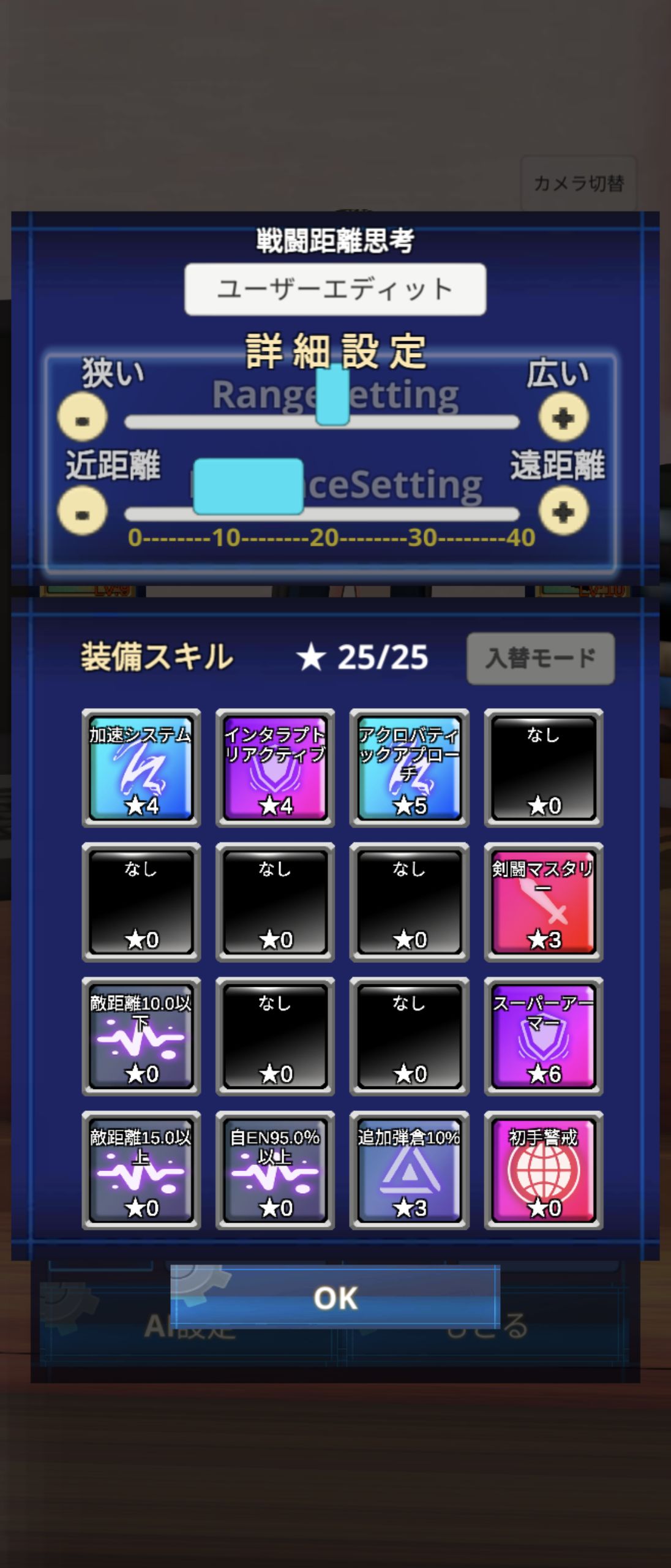Open the 自EN95.0%以上 condition slot
The width and height of the screenshot is (671, 1568).
275,1170
